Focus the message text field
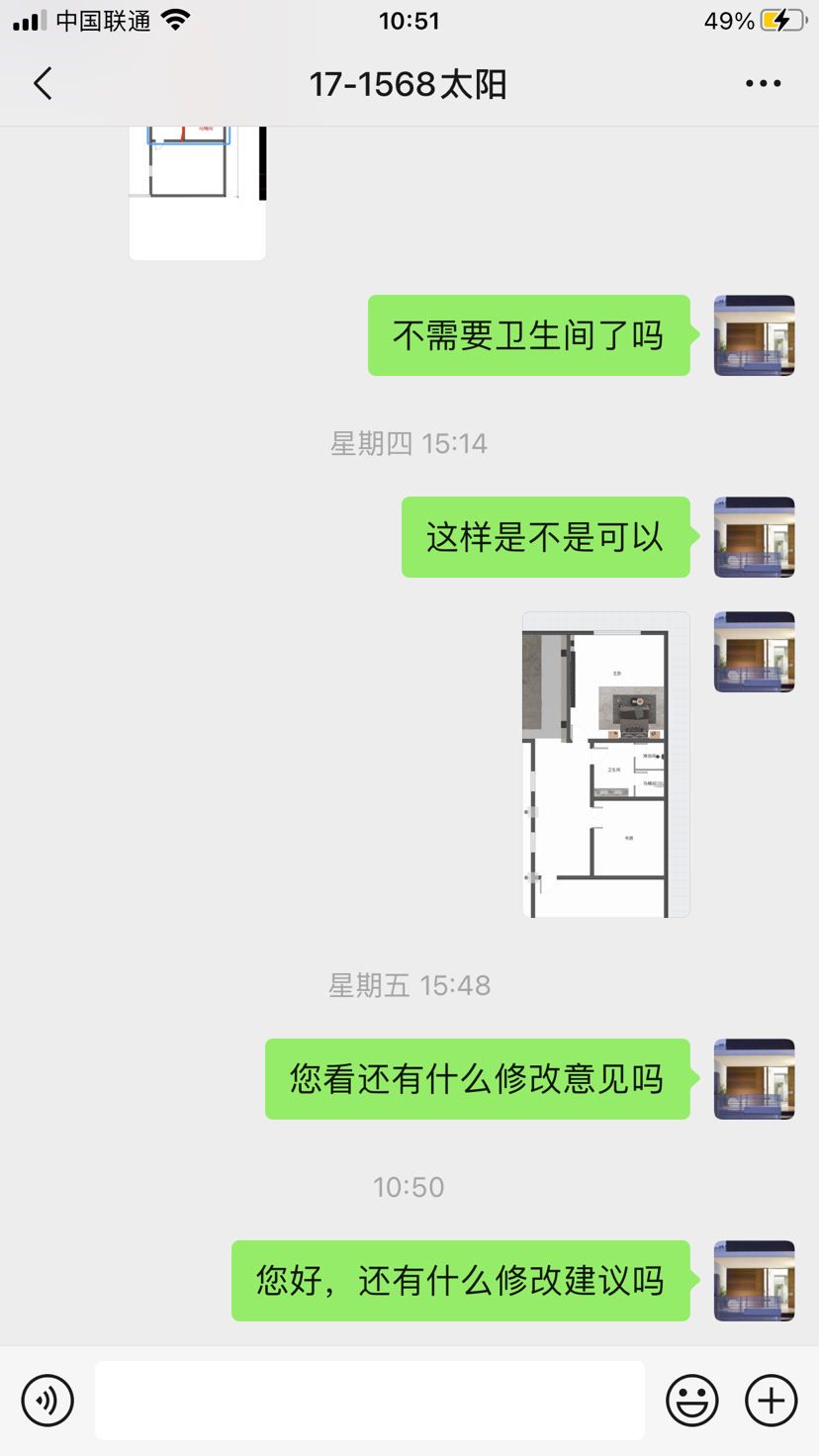Image resolution: width=819 pixels, height=1456 pixels. click(x=370, y=1400)
